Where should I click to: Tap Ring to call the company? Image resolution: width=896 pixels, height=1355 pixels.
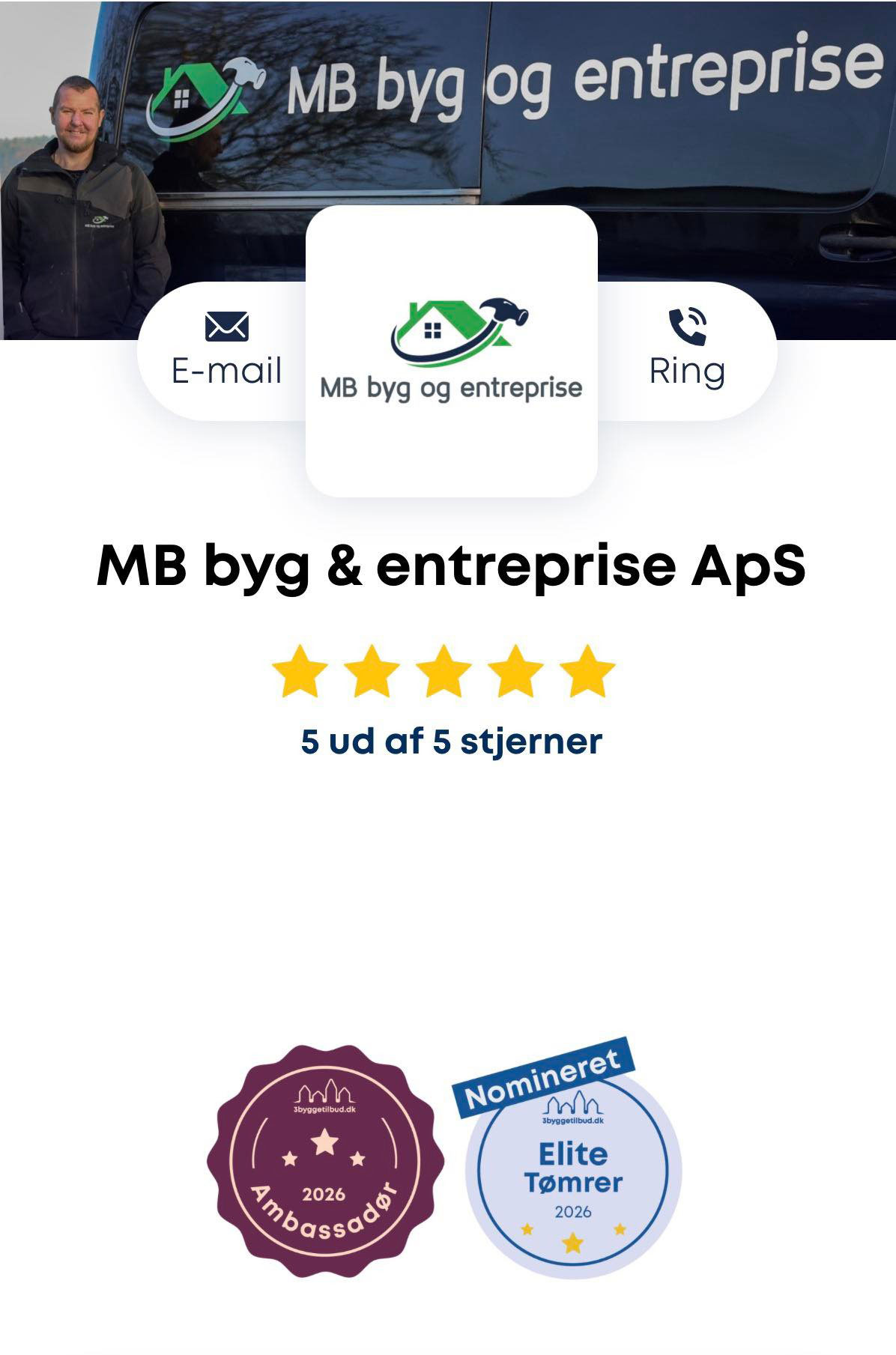pyautogui.click(x=686, y=351)
